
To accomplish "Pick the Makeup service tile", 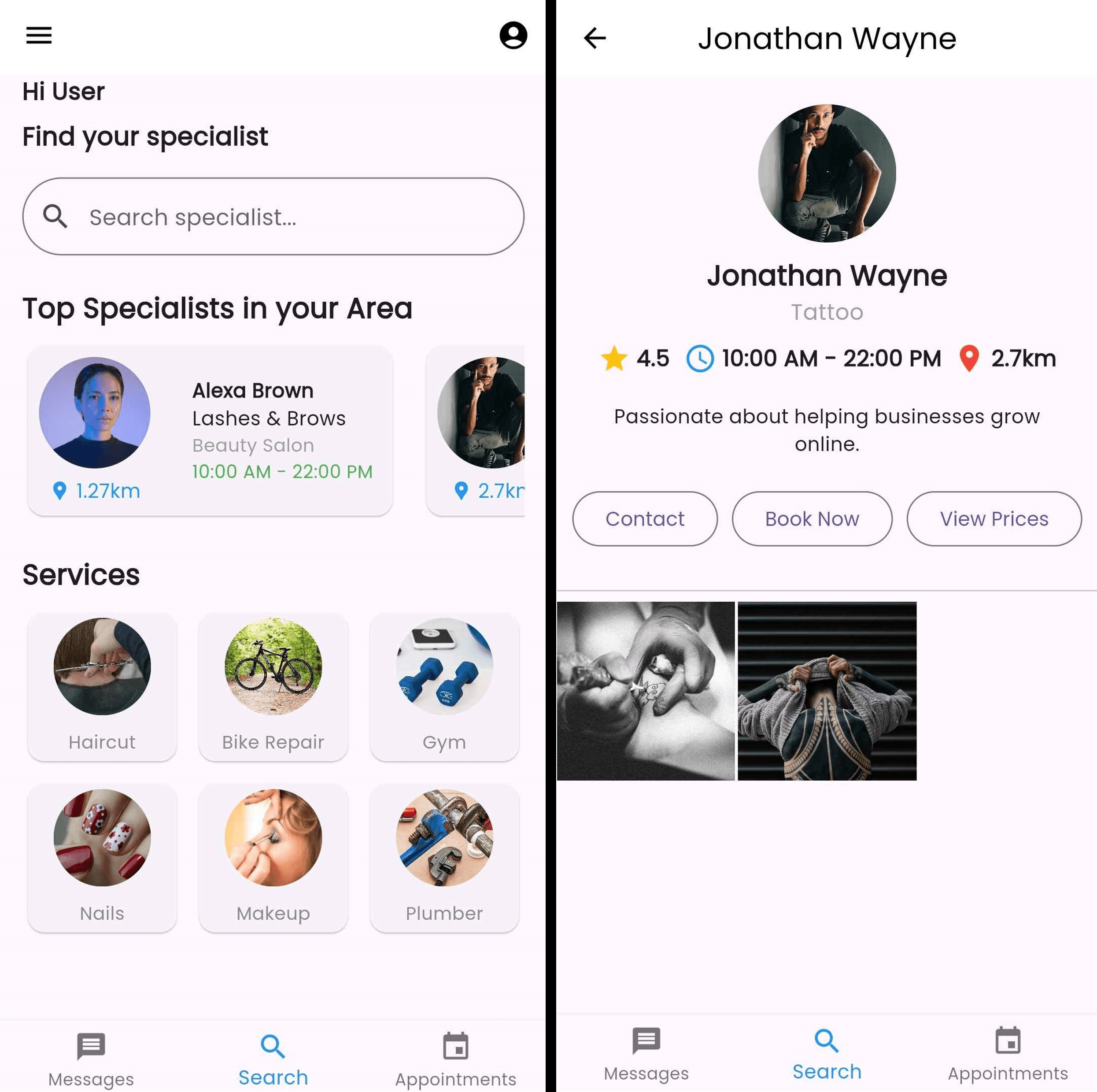I will 273,858.
